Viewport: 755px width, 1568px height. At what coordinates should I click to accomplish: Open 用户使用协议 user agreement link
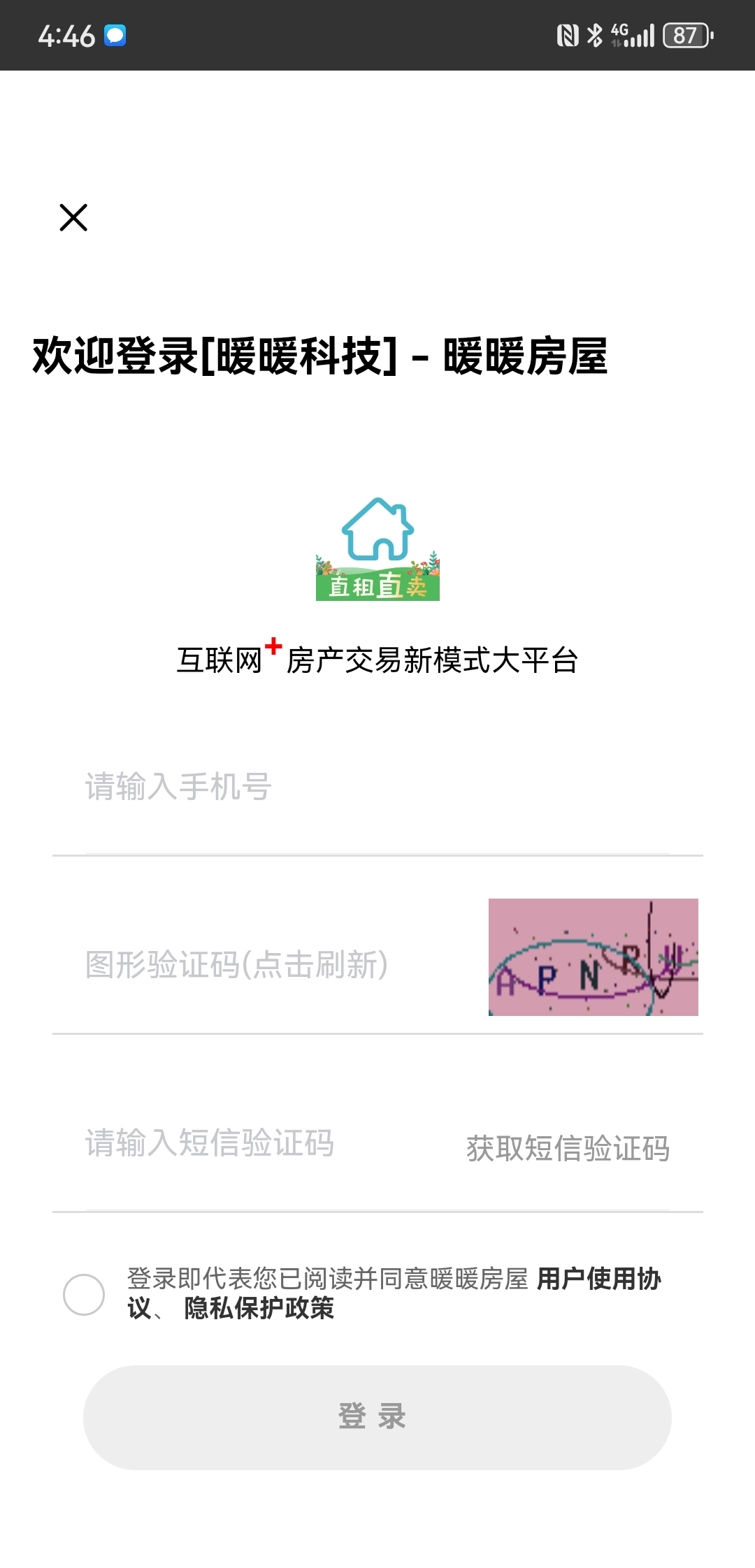pos(598,1279)
